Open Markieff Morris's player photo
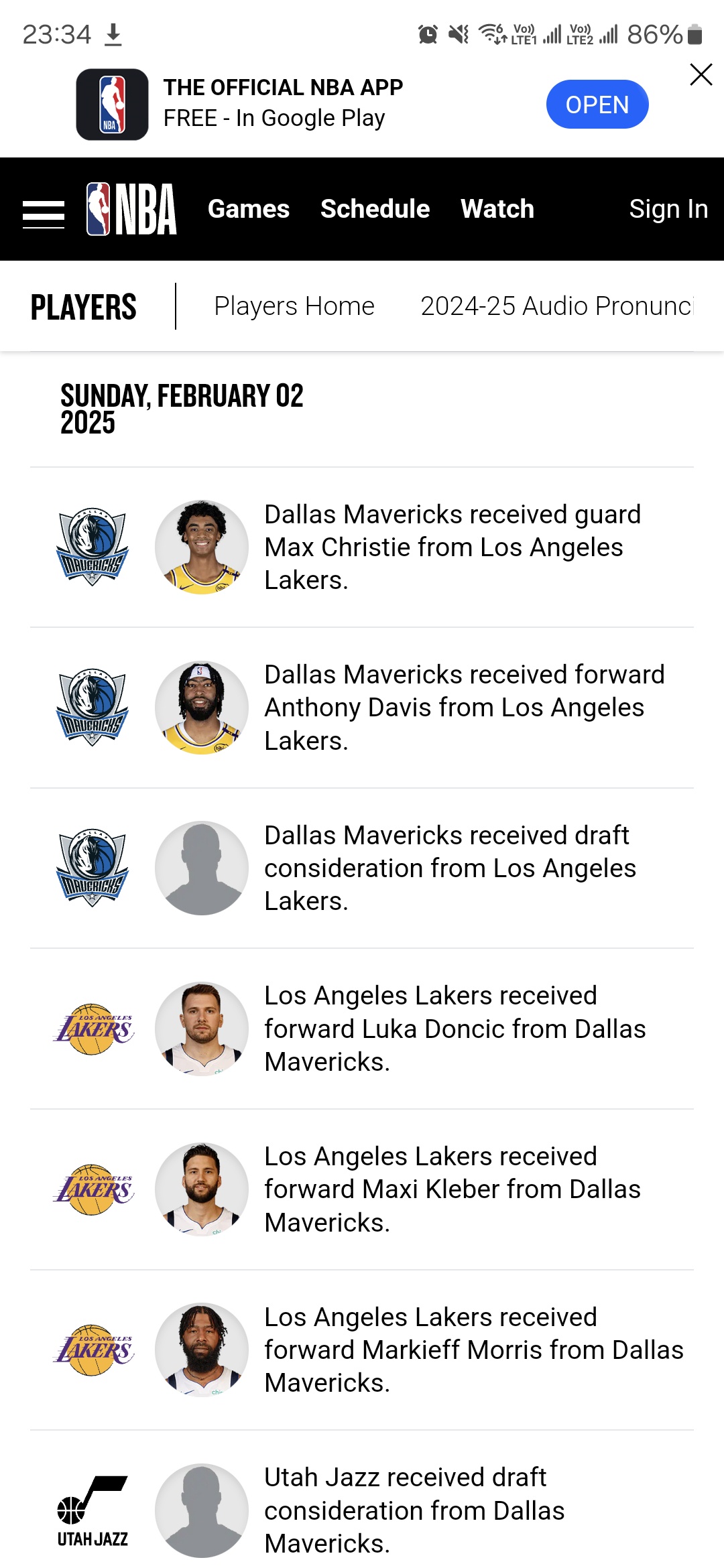Screen dimensions: 724x1568 [202, 1350]
